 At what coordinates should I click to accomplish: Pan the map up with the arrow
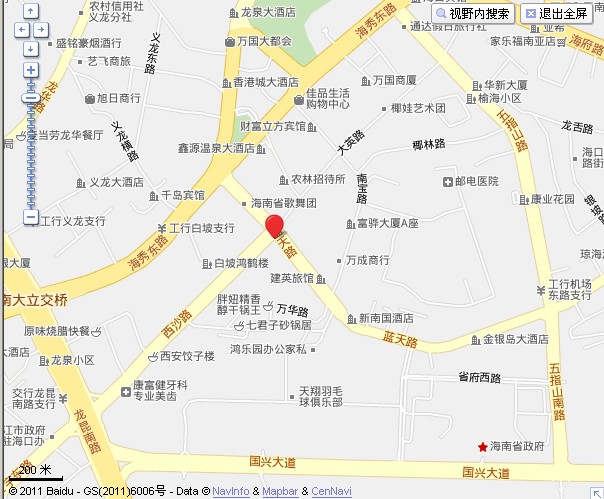(x=31, y=12)
